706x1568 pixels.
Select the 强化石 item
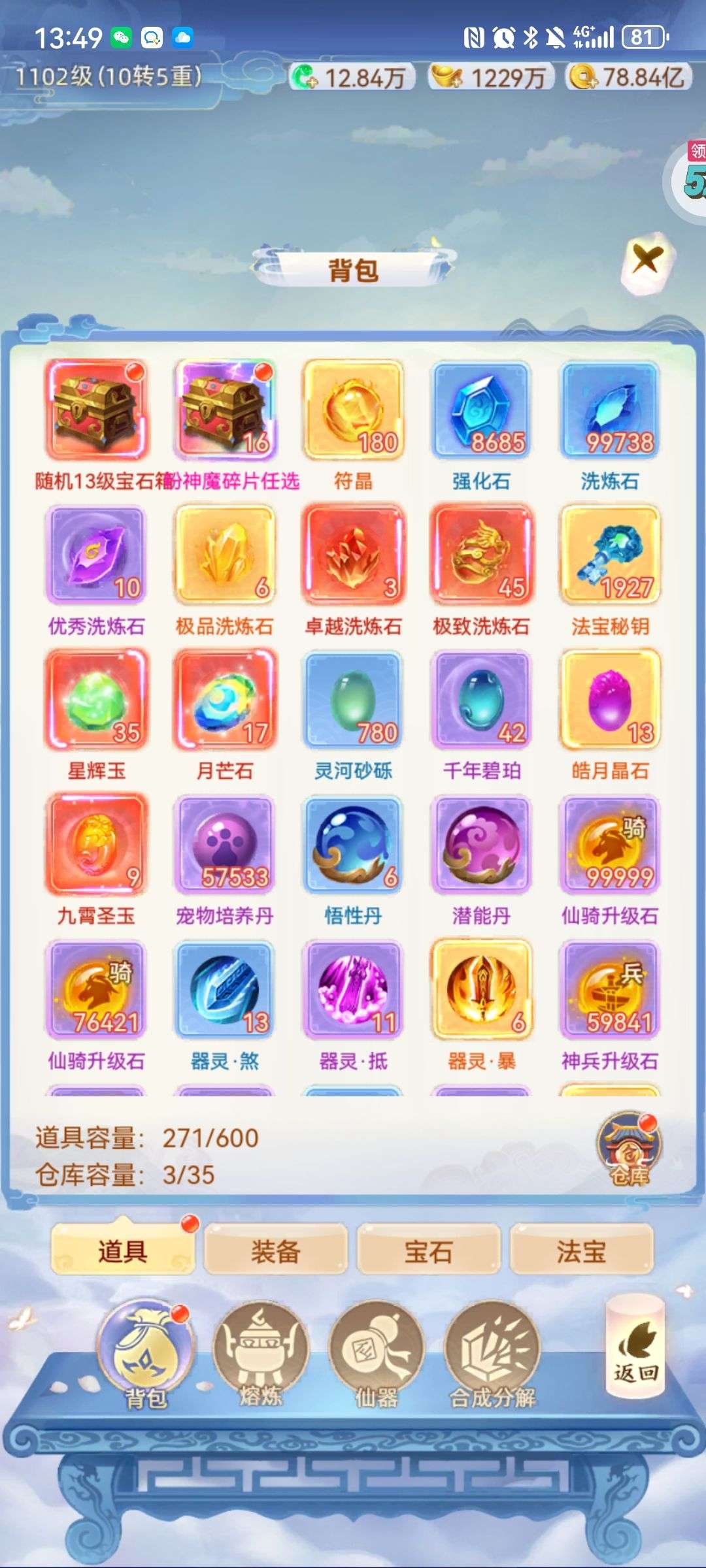click(481, 410)
